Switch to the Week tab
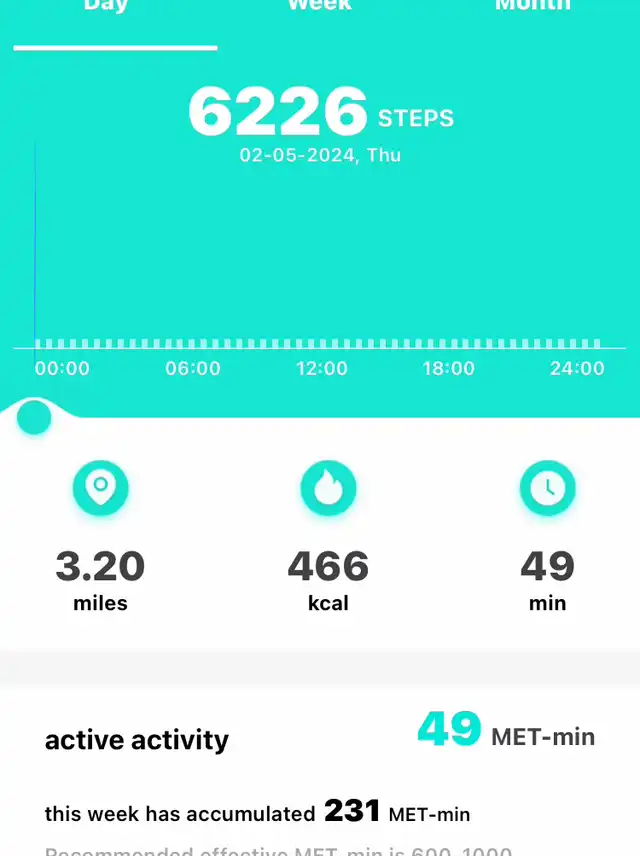The height and width of the screenshot is (856, 640). (x=320, y=6)
